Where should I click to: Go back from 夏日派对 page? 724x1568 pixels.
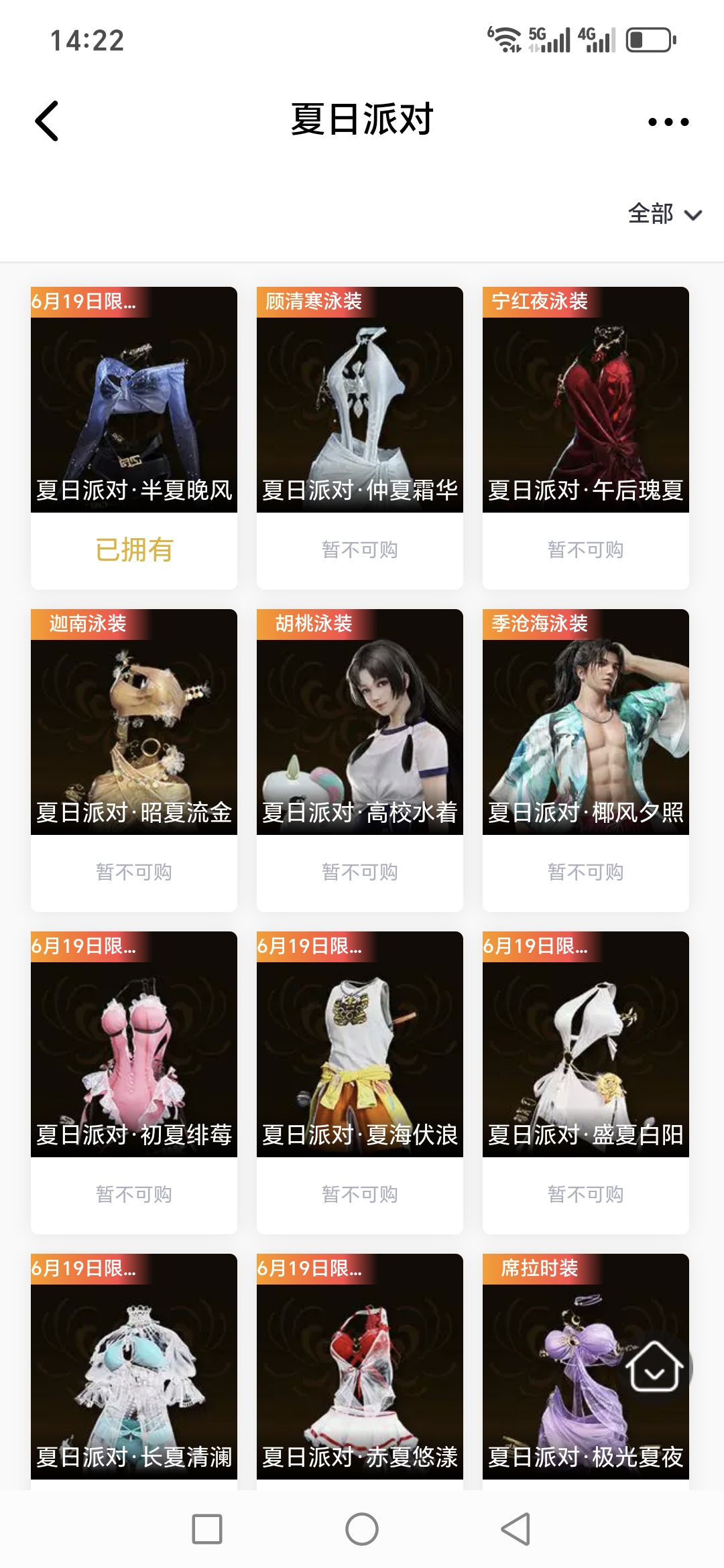(x=47, y=121)
